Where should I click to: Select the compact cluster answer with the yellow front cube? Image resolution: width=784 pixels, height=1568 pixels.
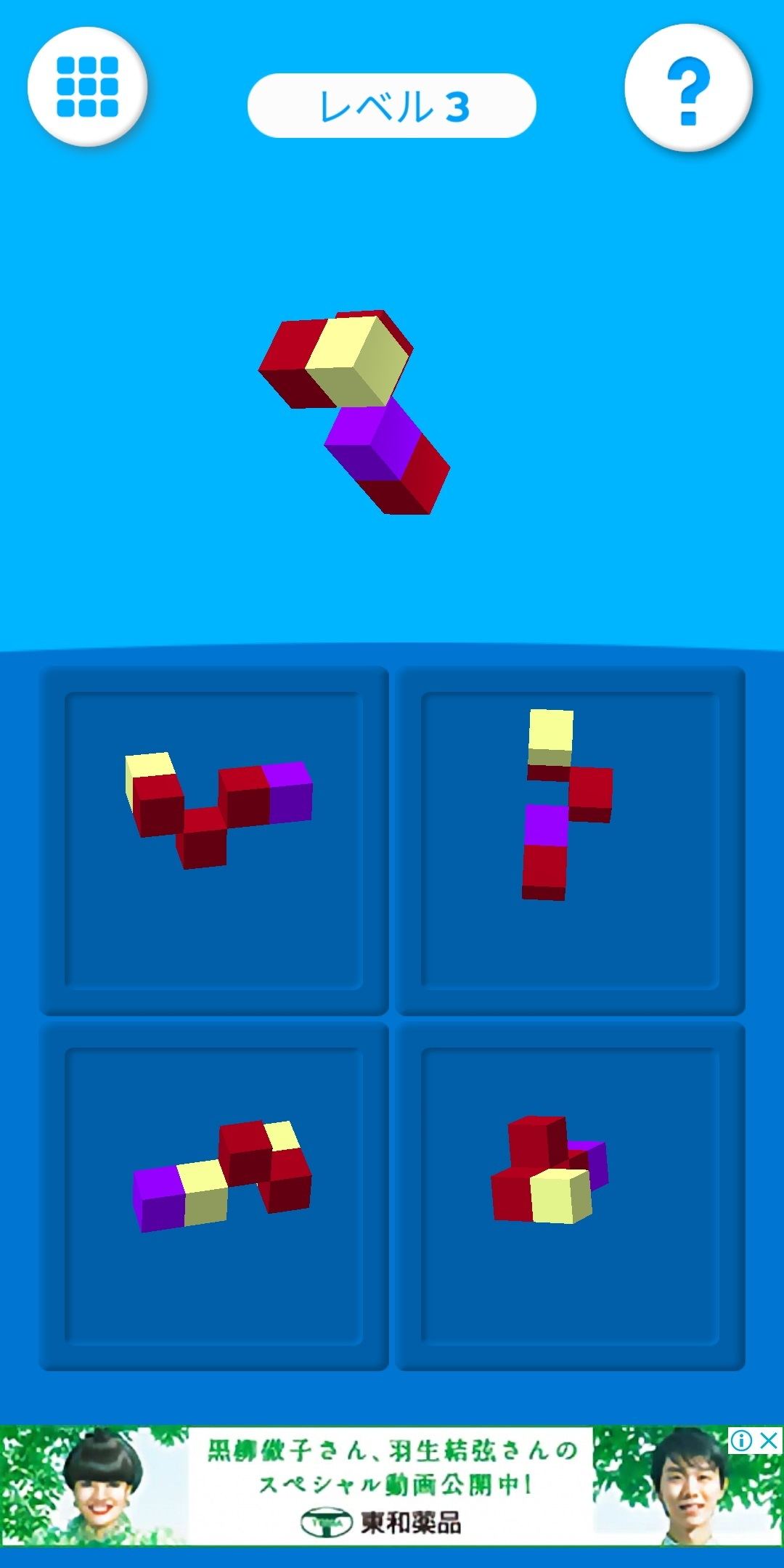click(571, 1196)
